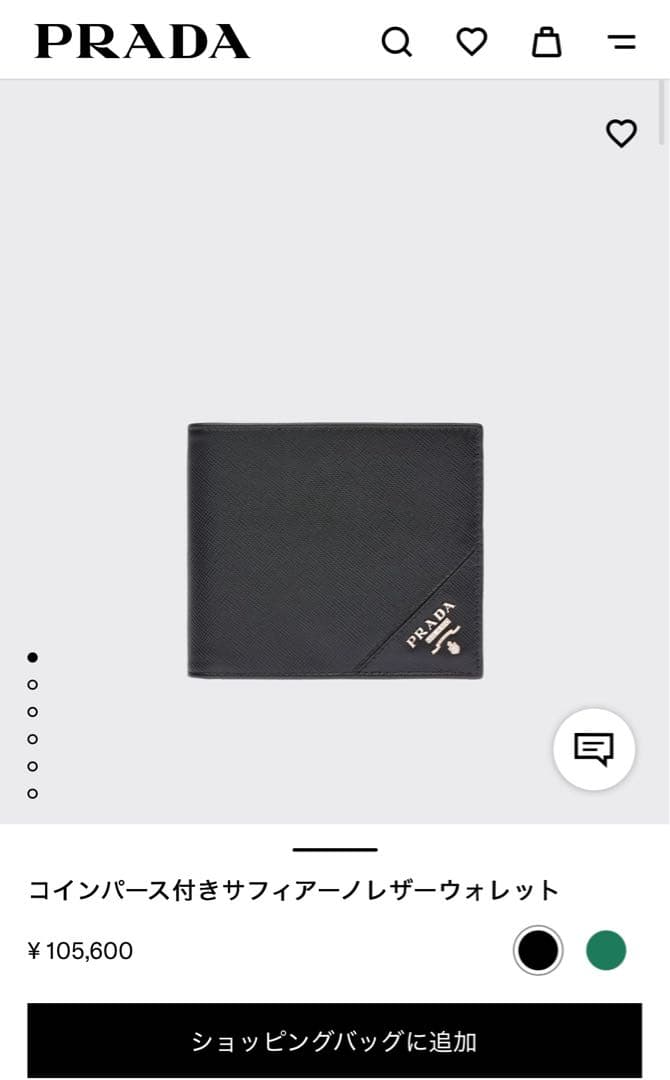Open the hamburger menu
The width and height of the screenshot is (670, 1080).
pyautogui.click(x=622, y=42)
